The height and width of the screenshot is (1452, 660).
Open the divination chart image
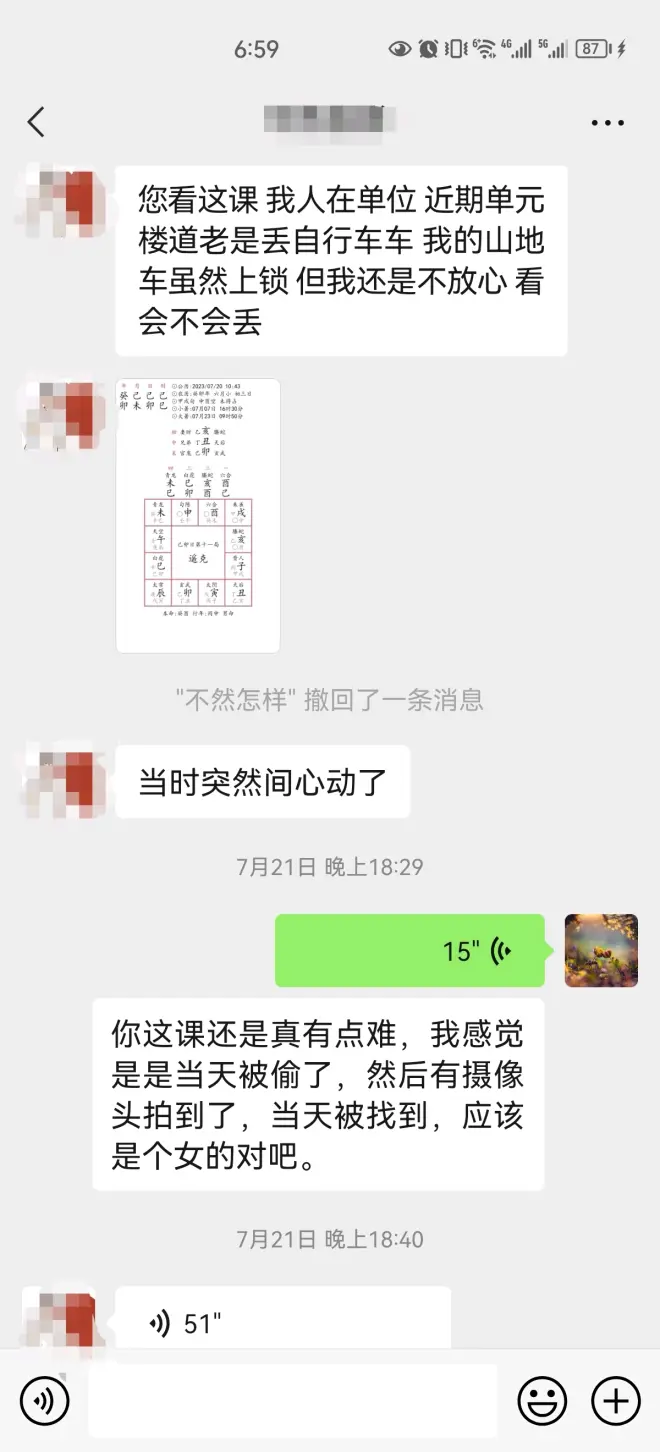point(198,515)
